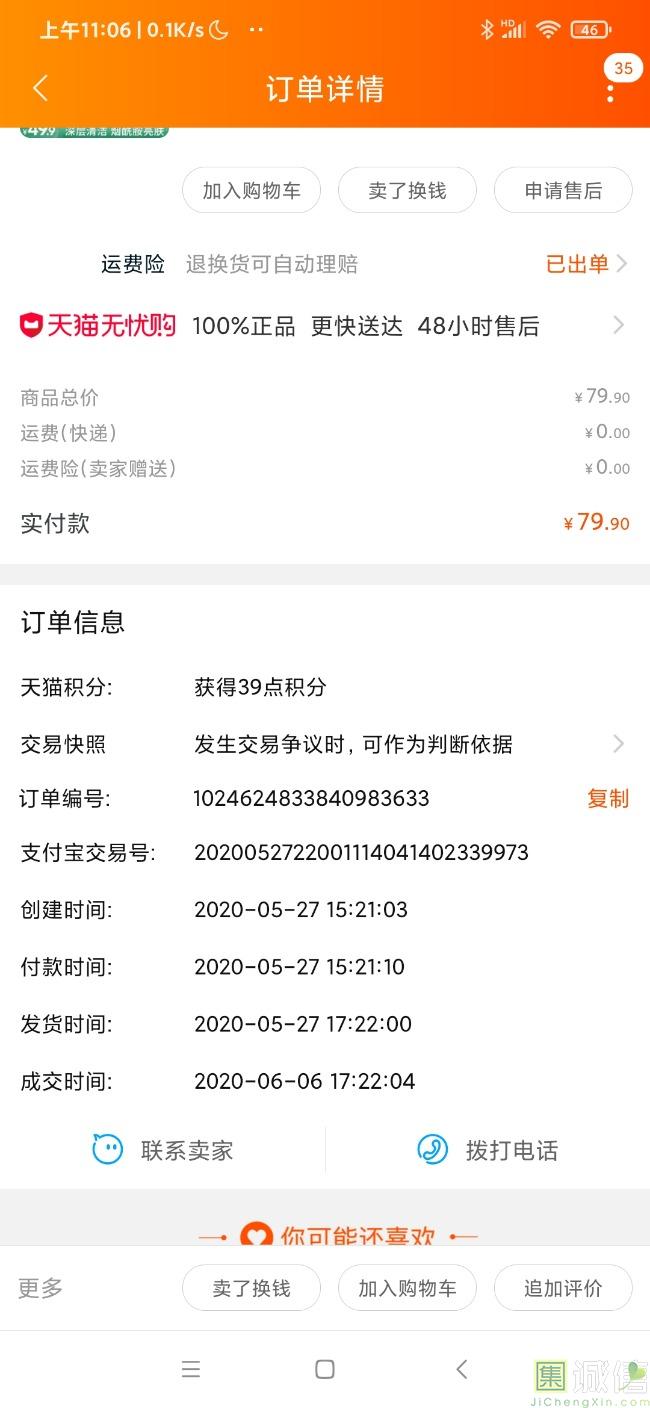The width and height of the screenshot is (650, 1408).
Task: Open the 运费险 已出单 details
Action: click(586, 264)
